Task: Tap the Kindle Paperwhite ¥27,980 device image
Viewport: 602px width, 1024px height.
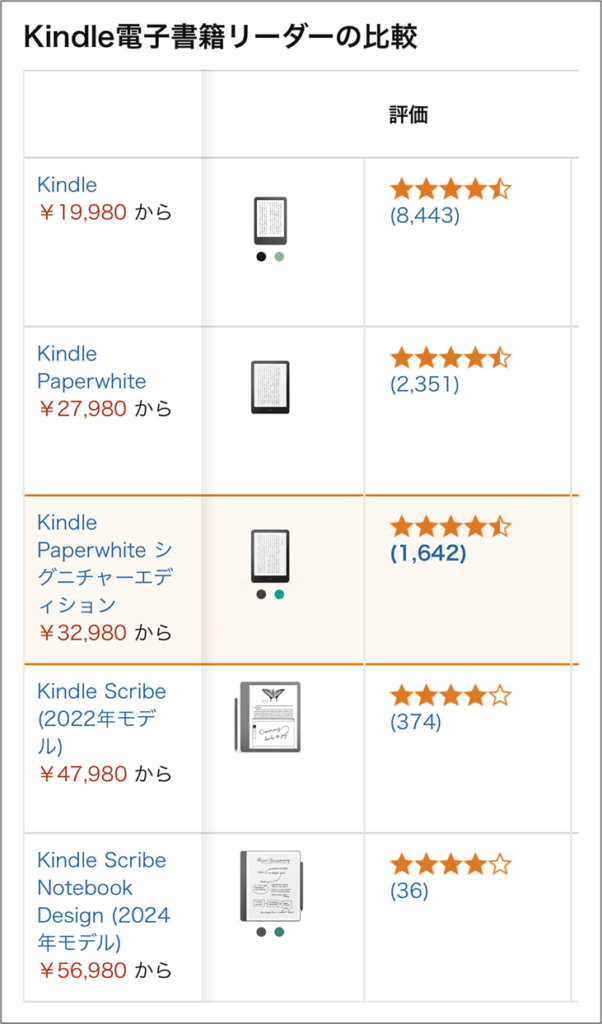Action: click(x=270, y=387)
